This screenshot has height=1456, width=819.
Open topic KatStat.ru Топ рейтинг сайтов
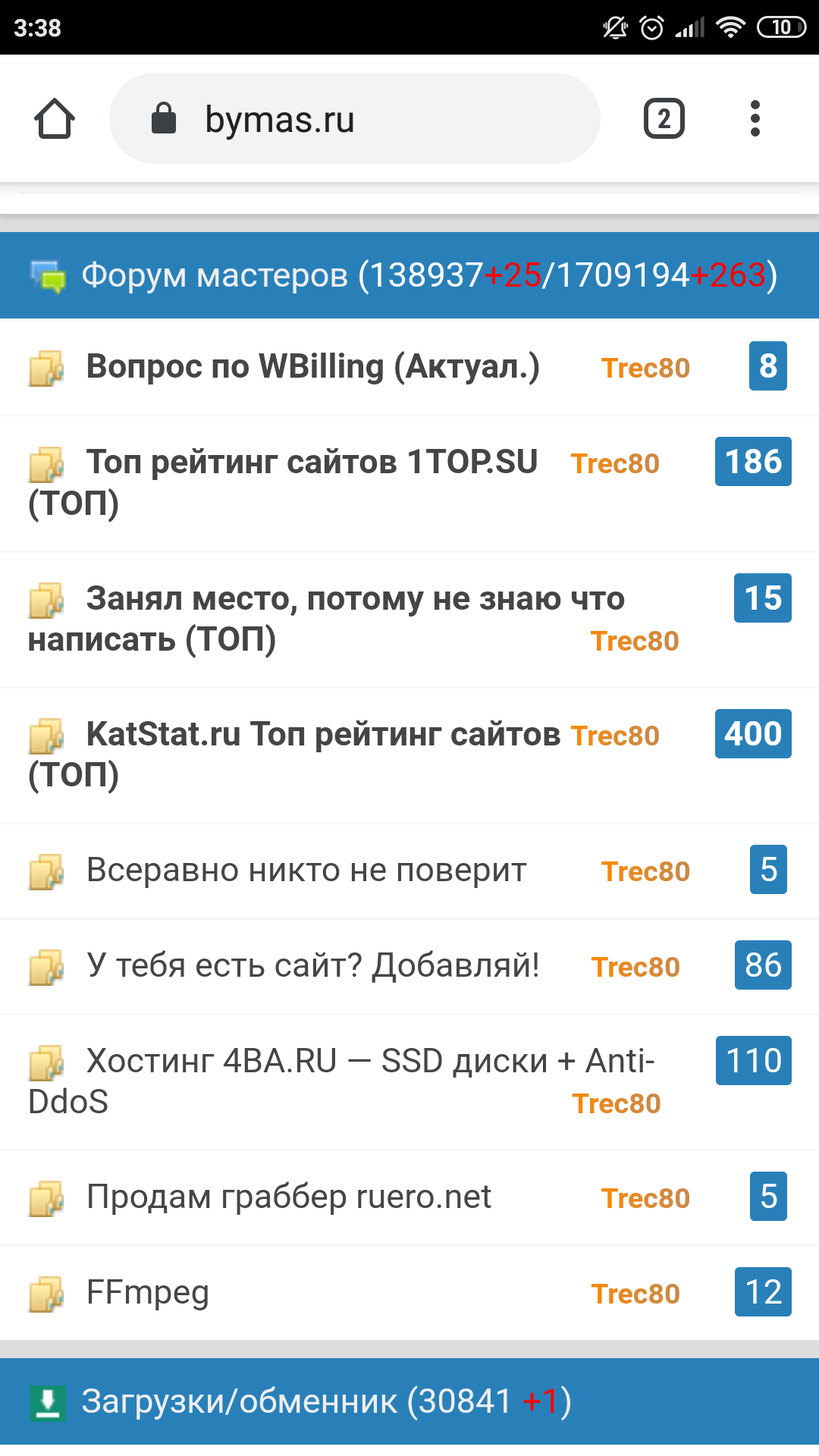point(322,734)
